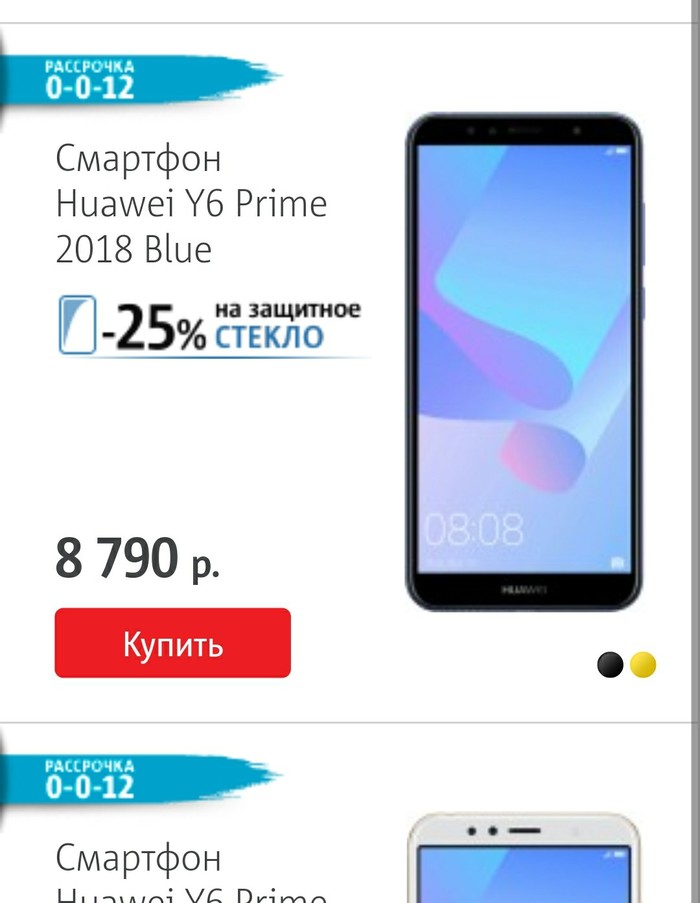Select the black color option
Viewport: 700px width, 903px height.
pos(610,664)
